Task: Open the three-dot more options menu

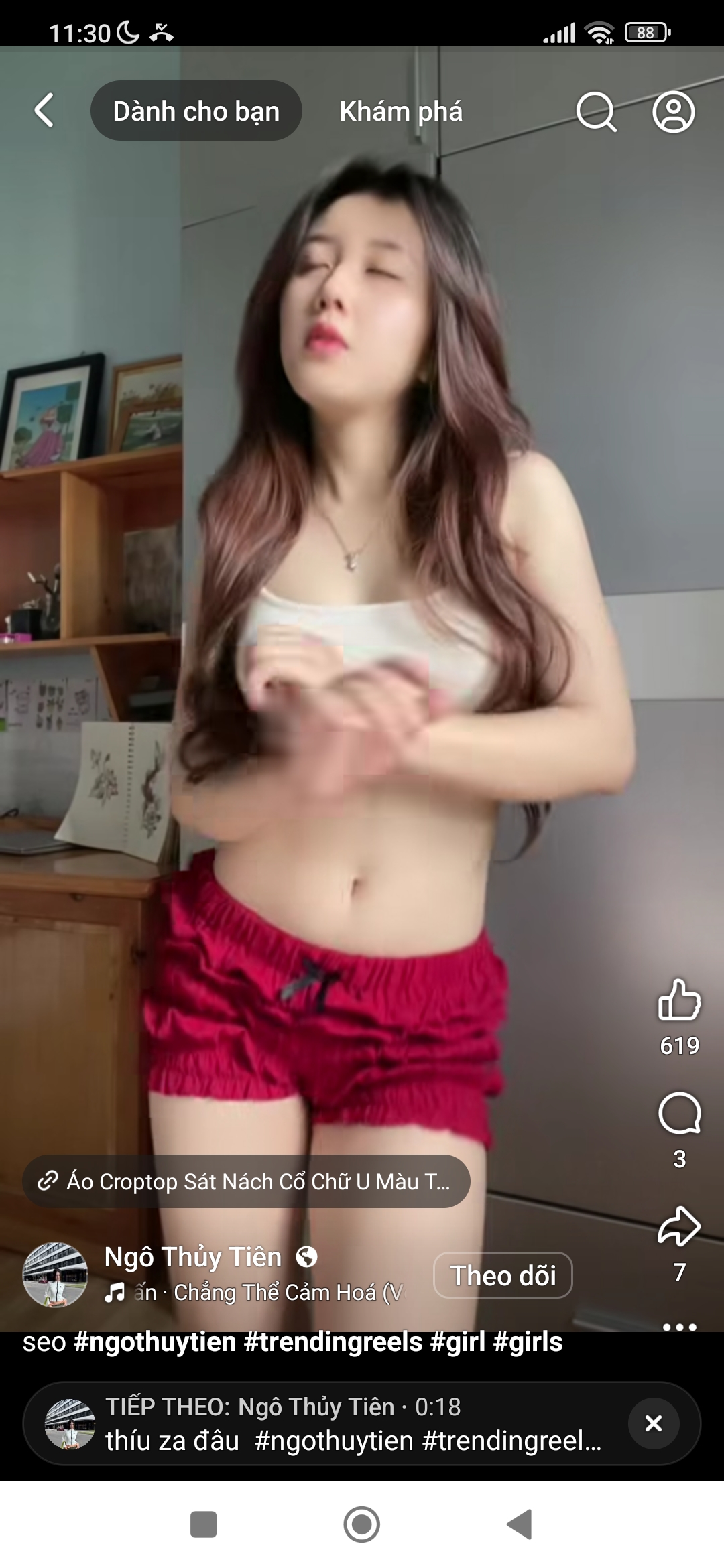Action: (x=679, y=1326)
